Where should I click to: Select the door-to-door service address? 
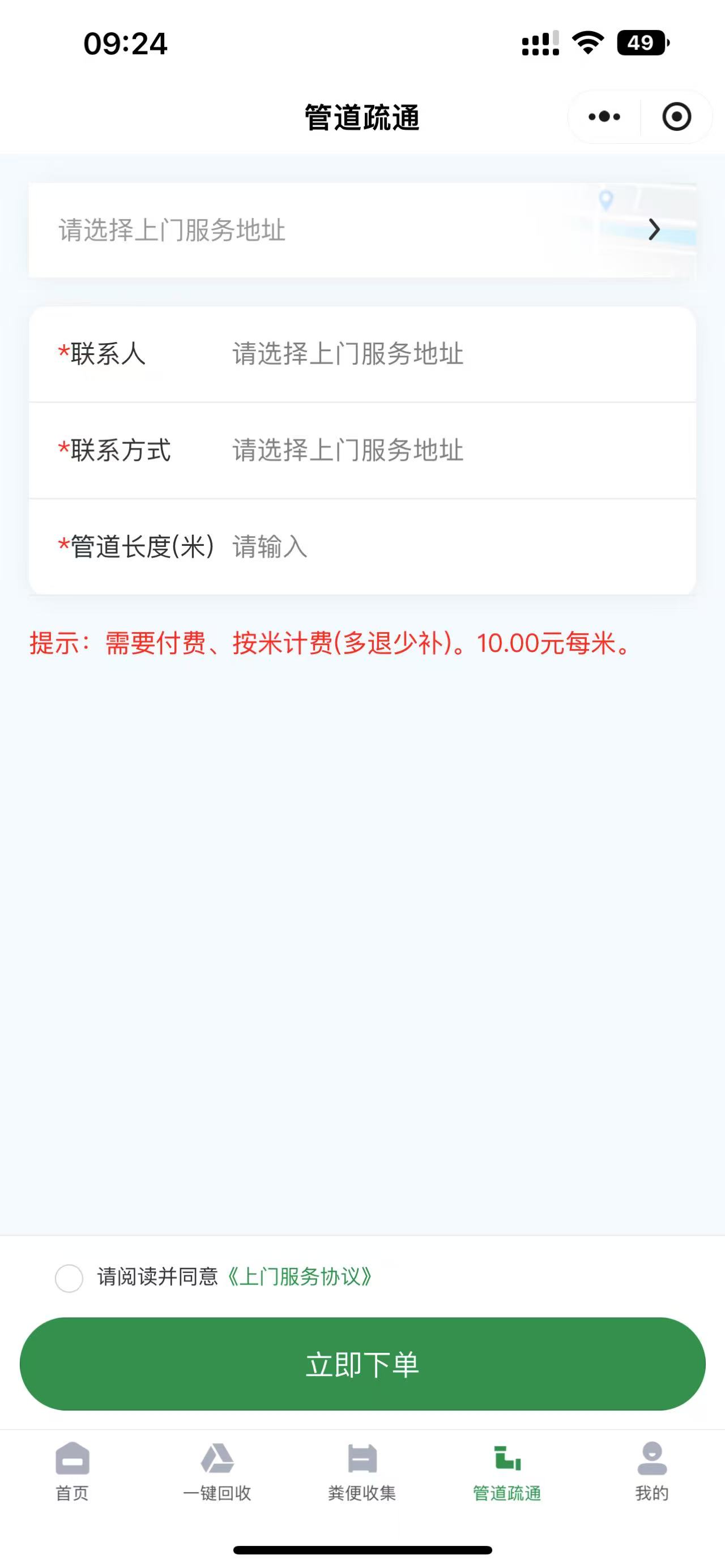tap(361, 230)
